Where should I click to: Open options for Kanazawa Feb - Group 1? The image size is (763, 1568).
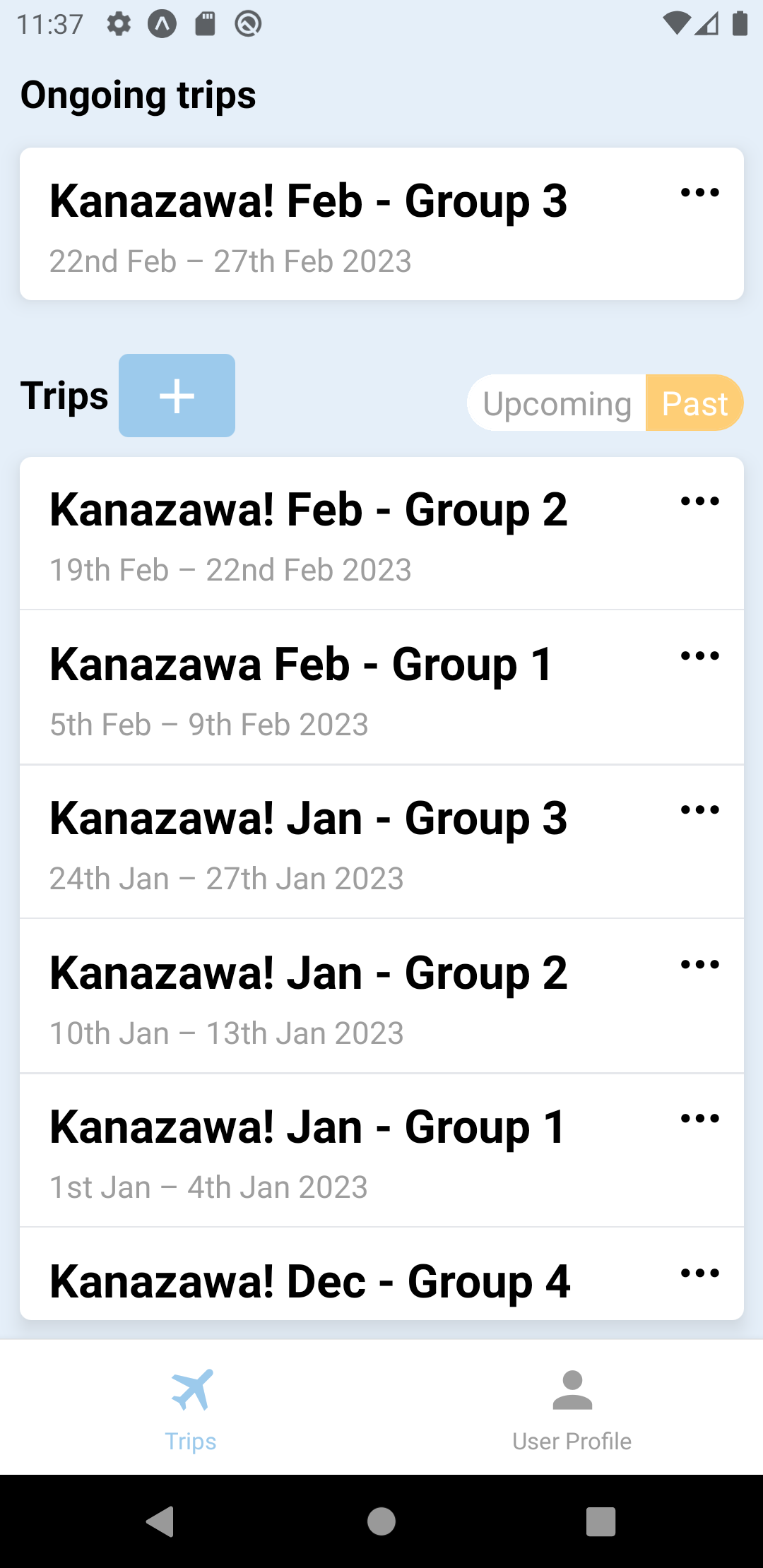699,656
